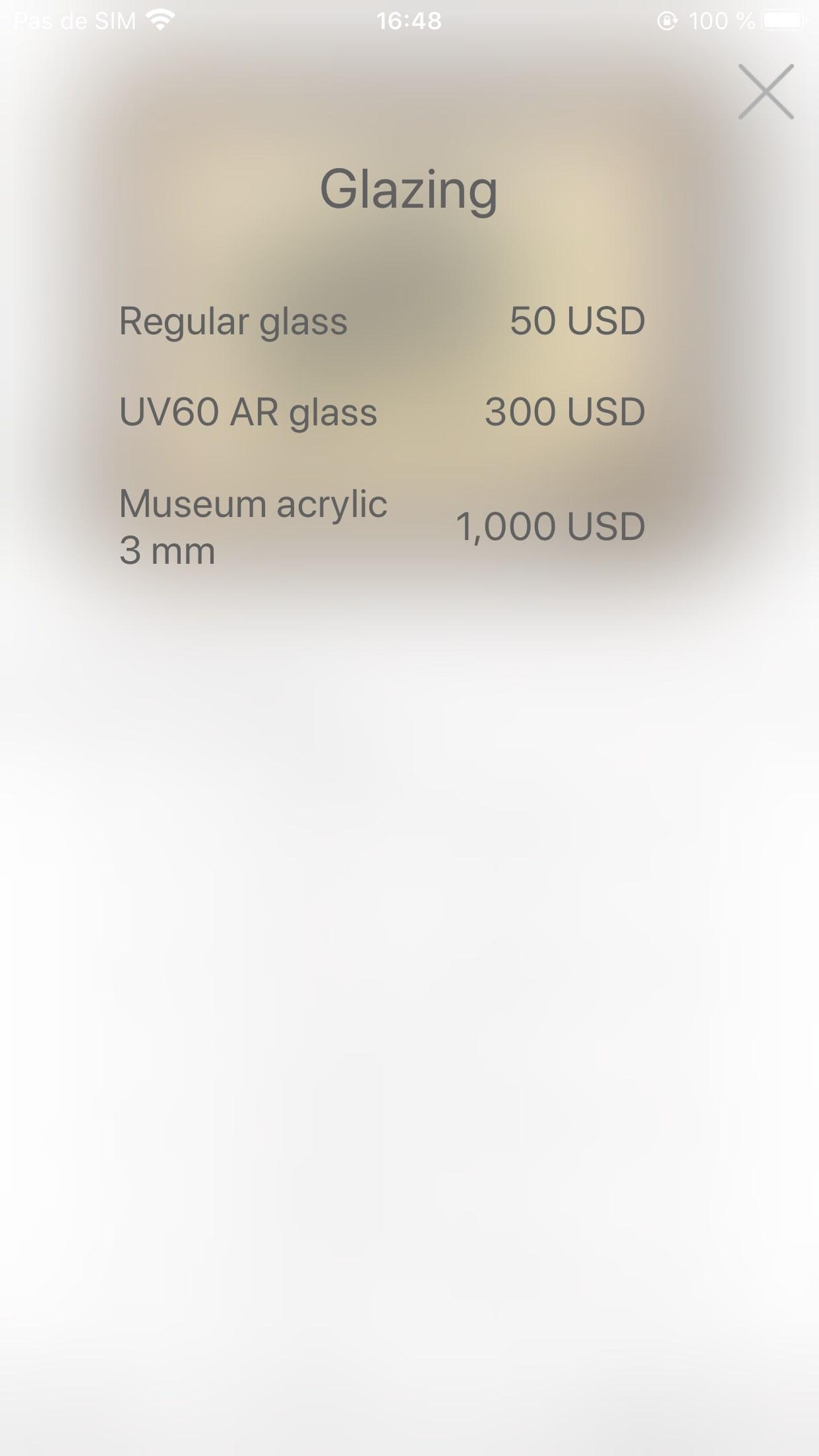Close the Glazing options overlay
The image size is (819, 1456).
766,92
